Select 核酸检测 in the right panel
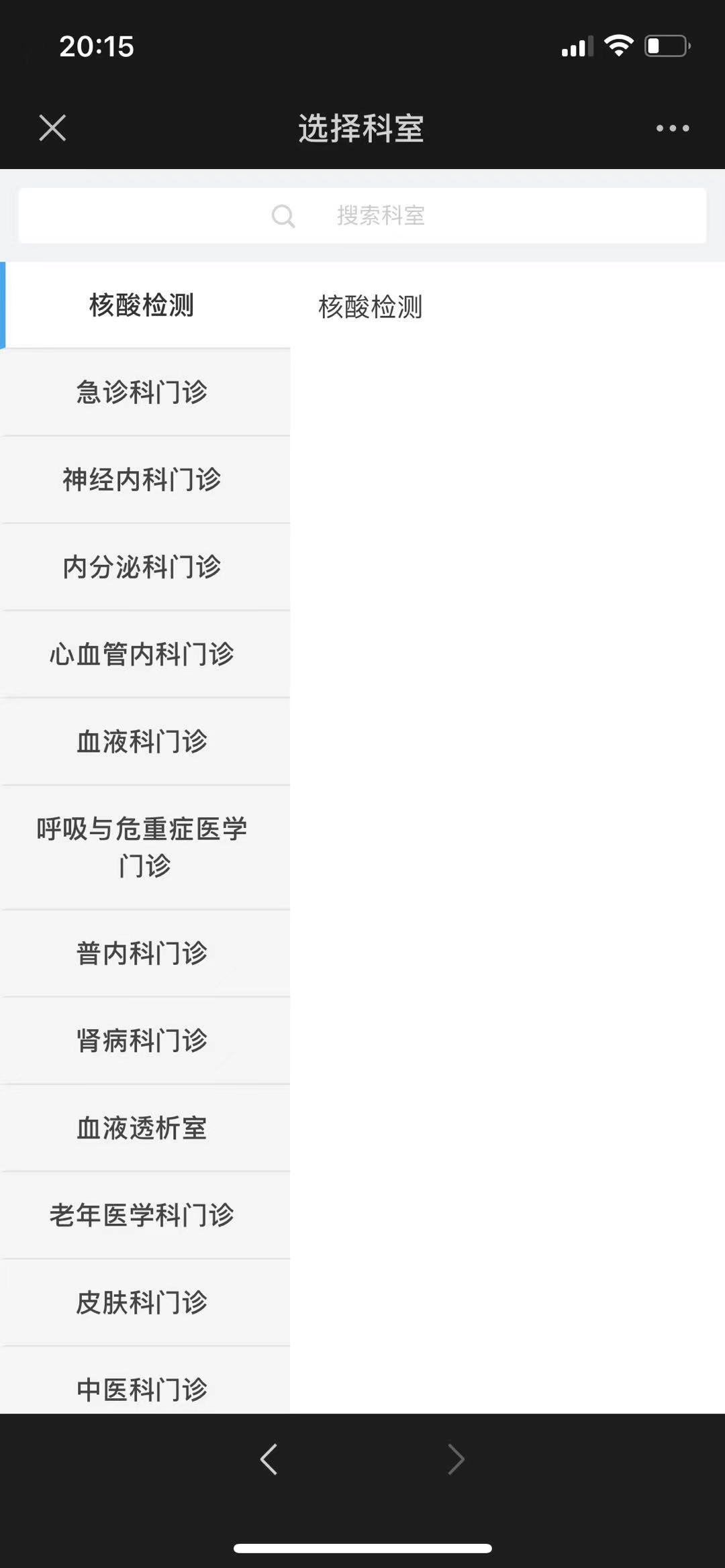The image size is (725, 1568). pos(371,307)
